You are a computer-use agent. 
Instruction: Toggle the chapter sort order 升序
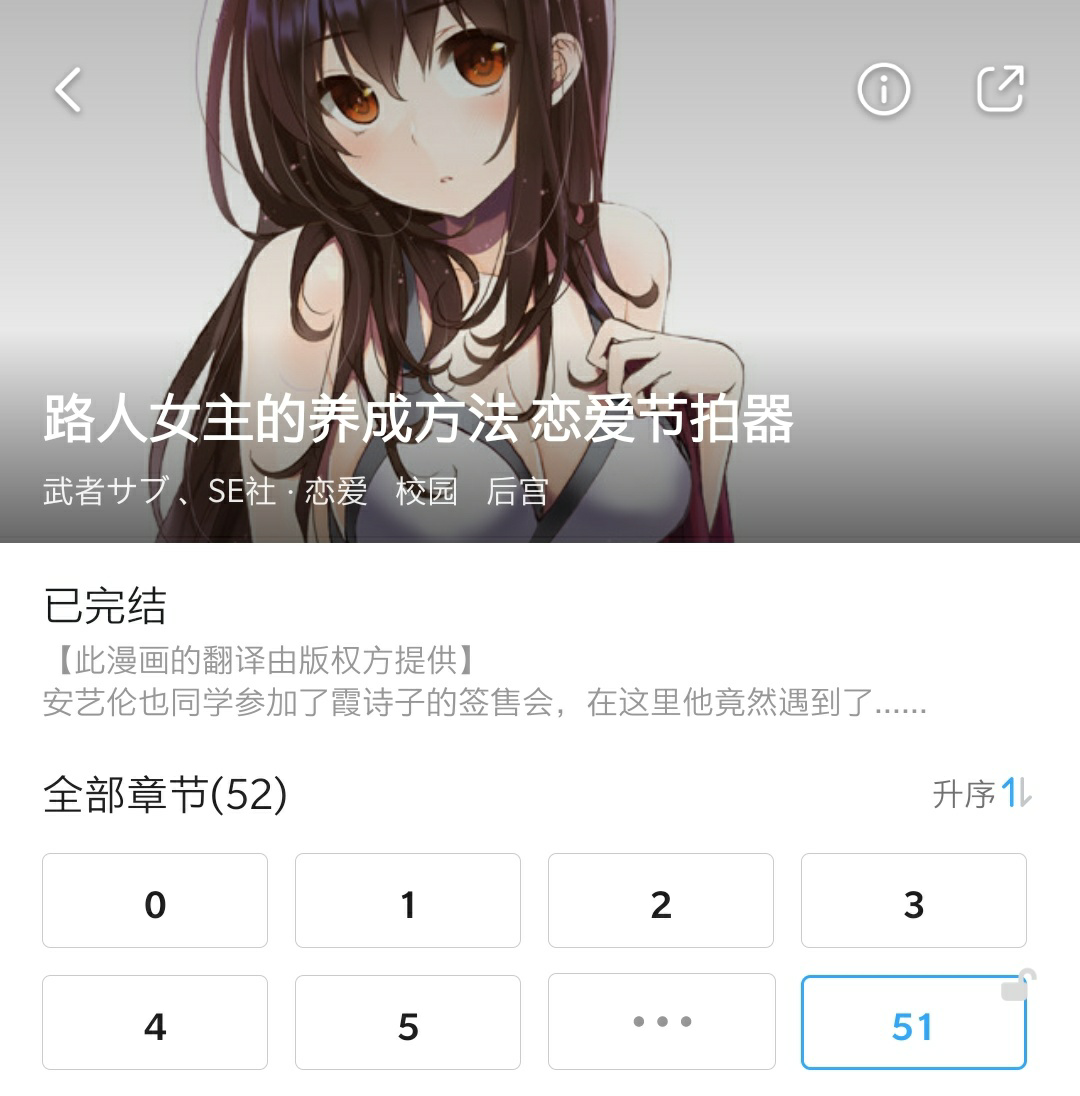pyautogui.click(x=982, y=794)
